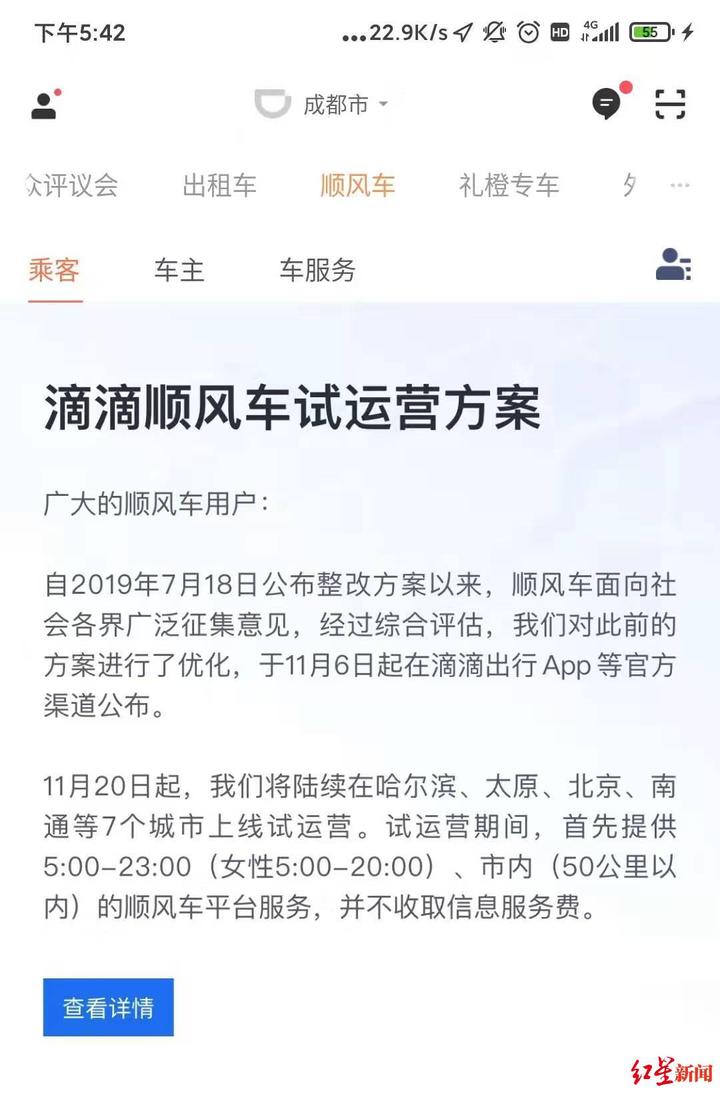Open the more services ellipsis menu

(x=680, y=186)
